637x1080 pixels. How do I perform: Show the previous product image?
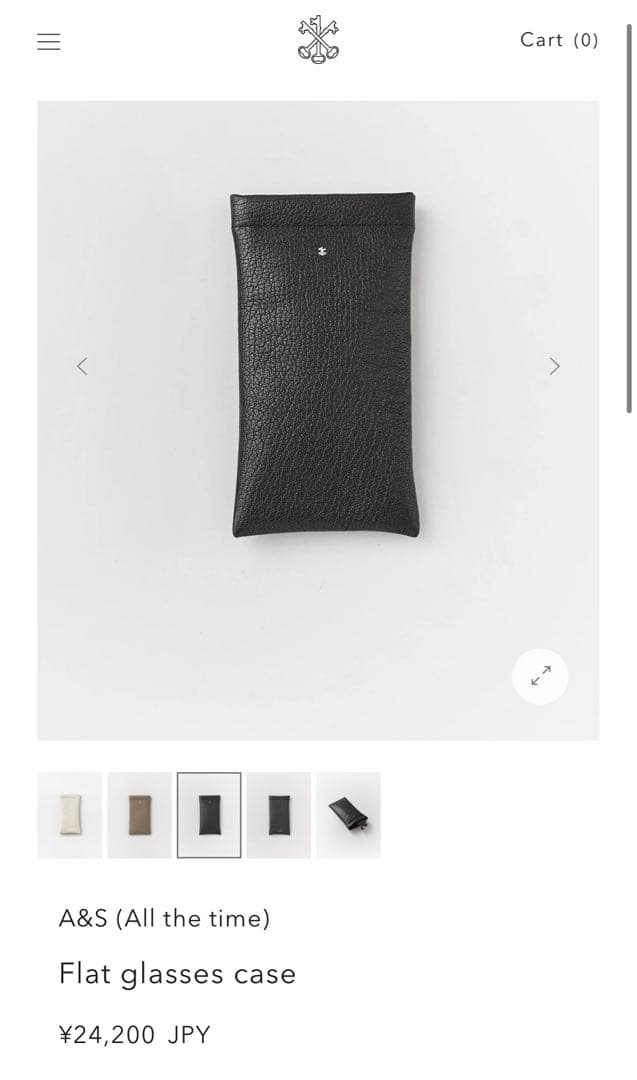tap(83, 366)
